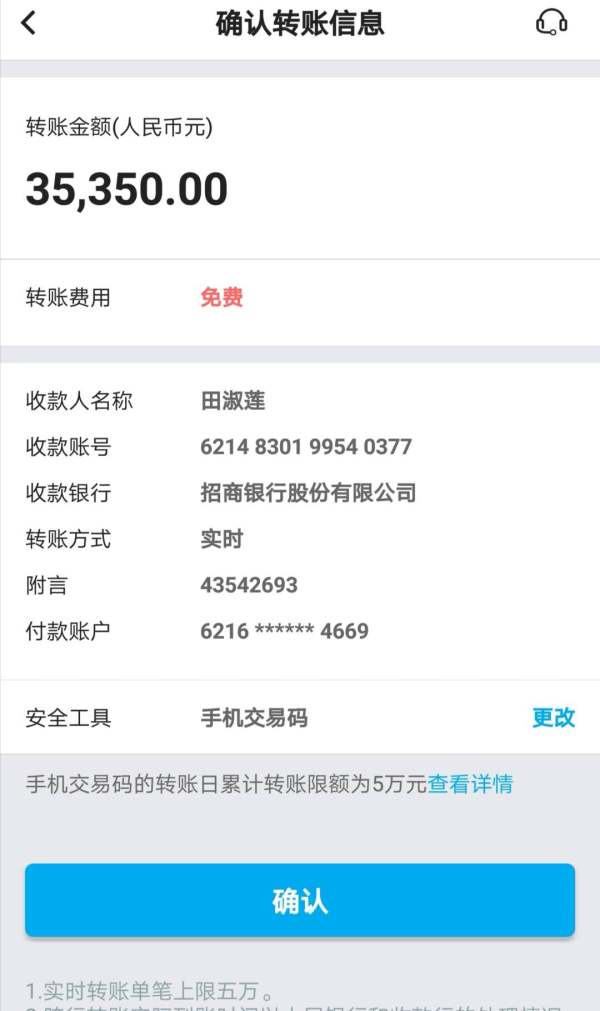Viewport: 600px width, 1011px height.
Task: Go back from the transfer confirmation page
Action: [28, 23]
